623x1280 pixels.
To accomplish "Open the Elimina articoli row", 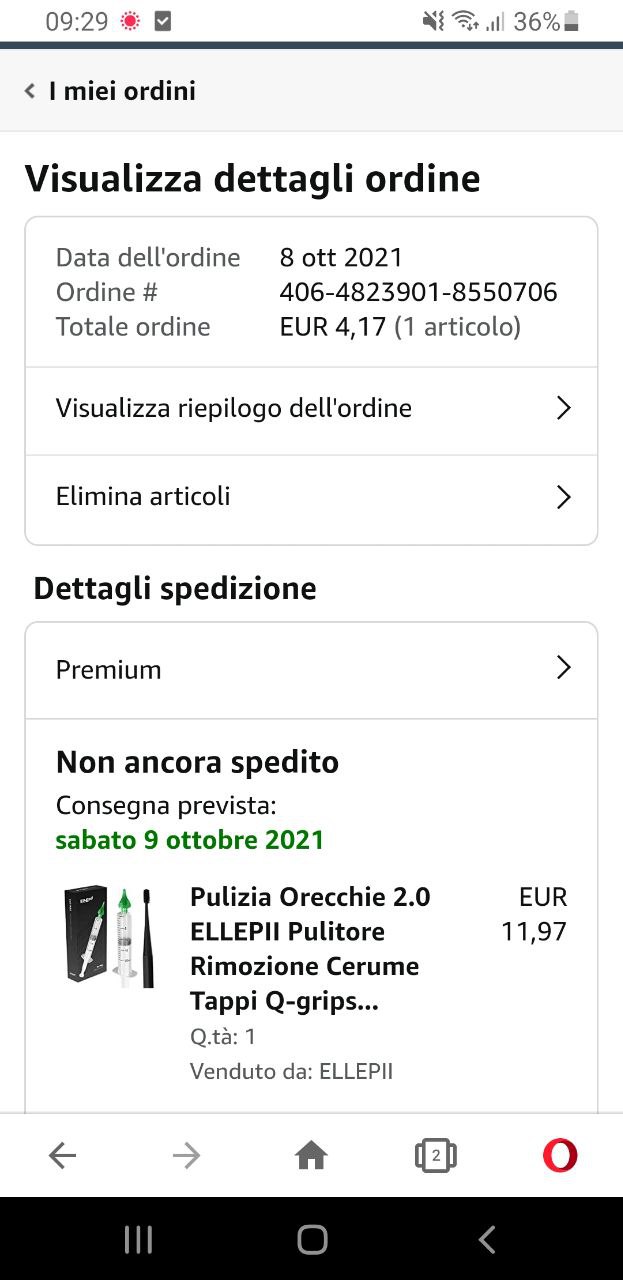I will (311, 496).
